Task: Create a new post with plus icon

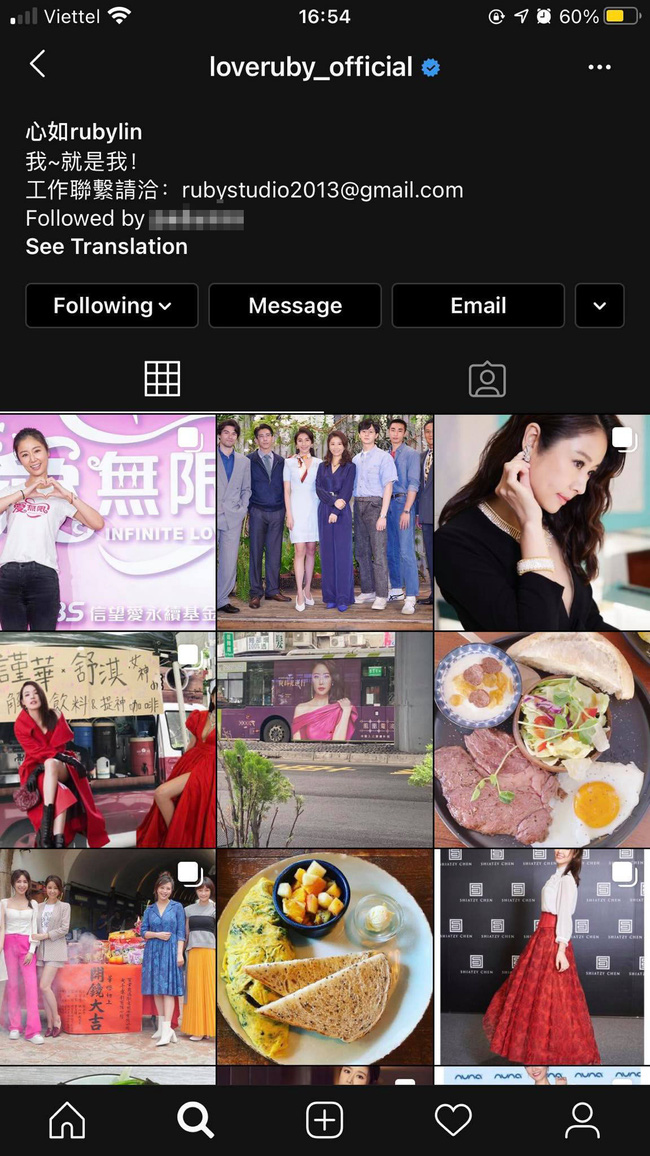Action: point(324,1121)
